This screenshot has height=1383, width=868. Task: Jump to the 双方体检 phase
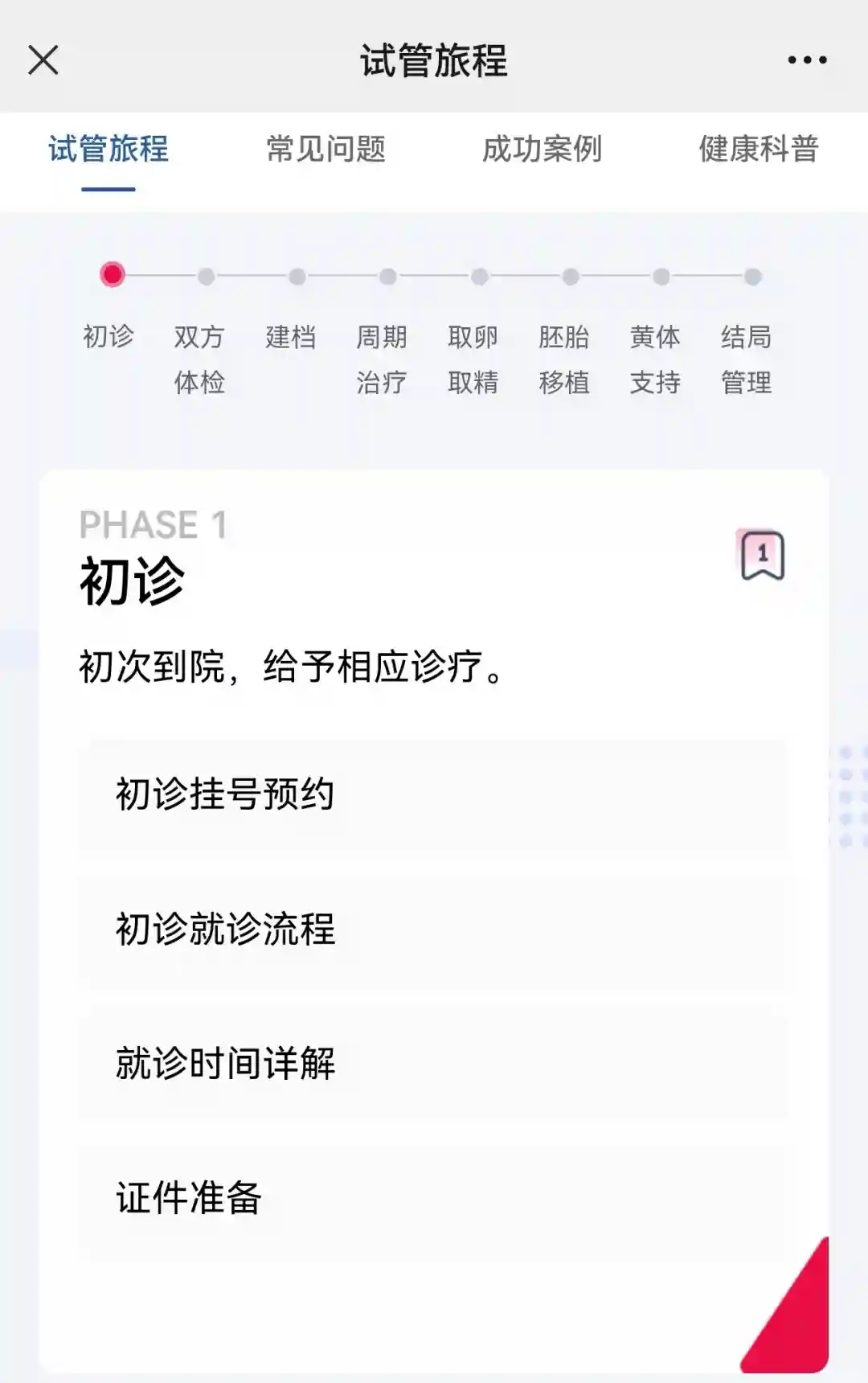[200, 358]
